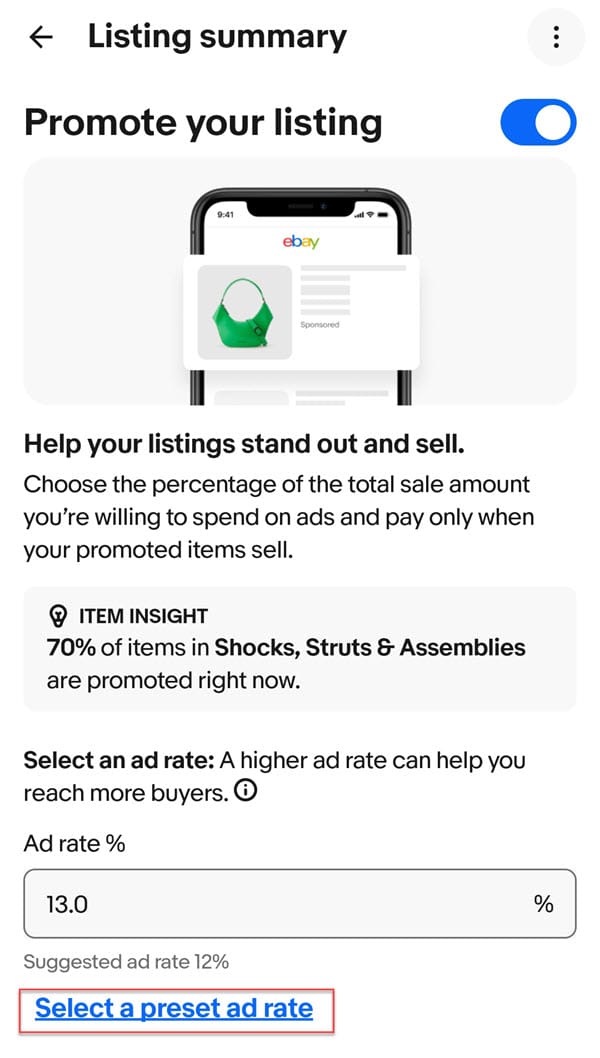Go back from Listing summary
This screenshot has height=1058, width=600.
coord(41,38)
